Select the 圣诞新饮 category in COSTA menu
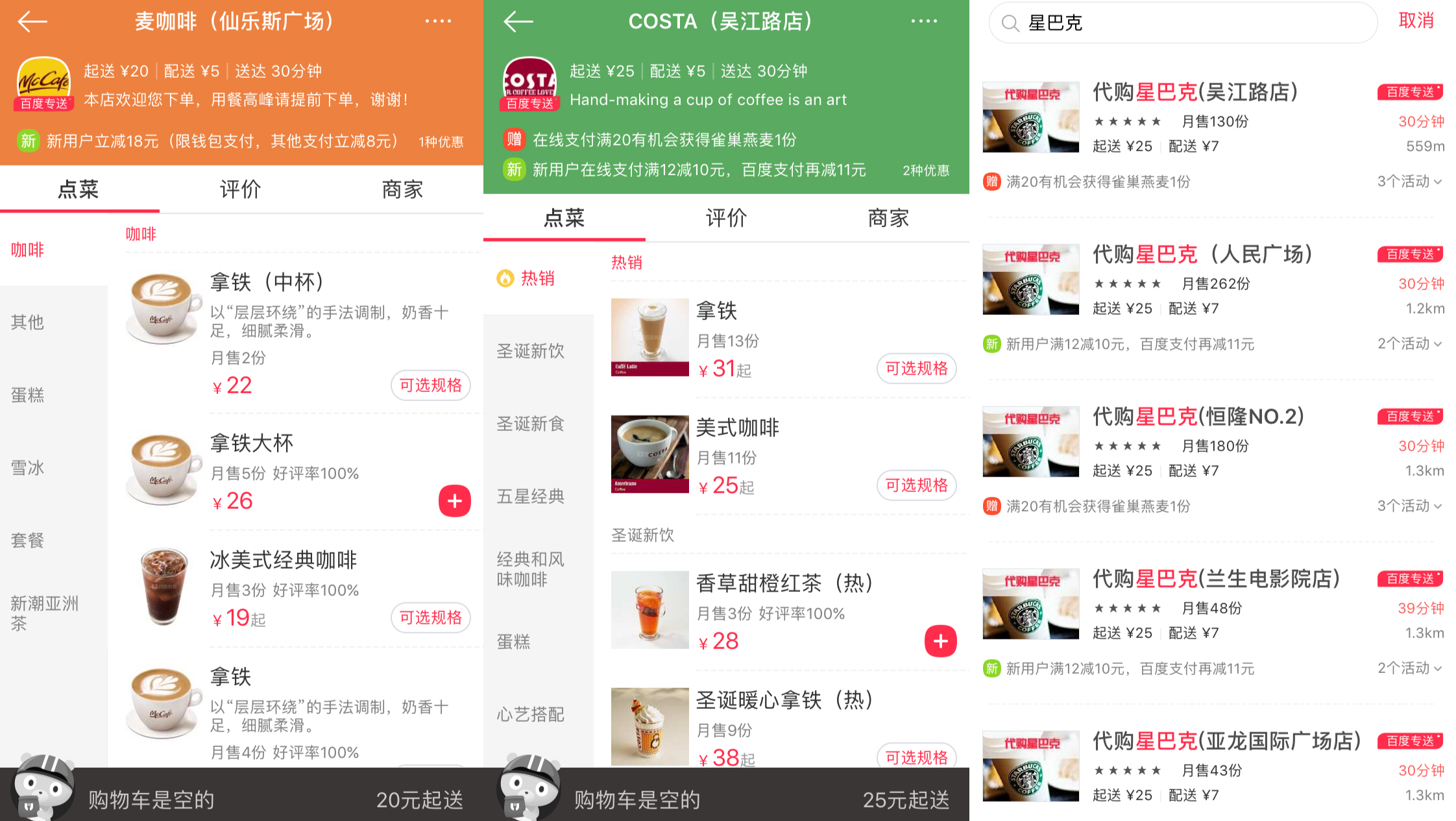The width and height of the screenshot is (1456, 821). [x=530, y=351]
